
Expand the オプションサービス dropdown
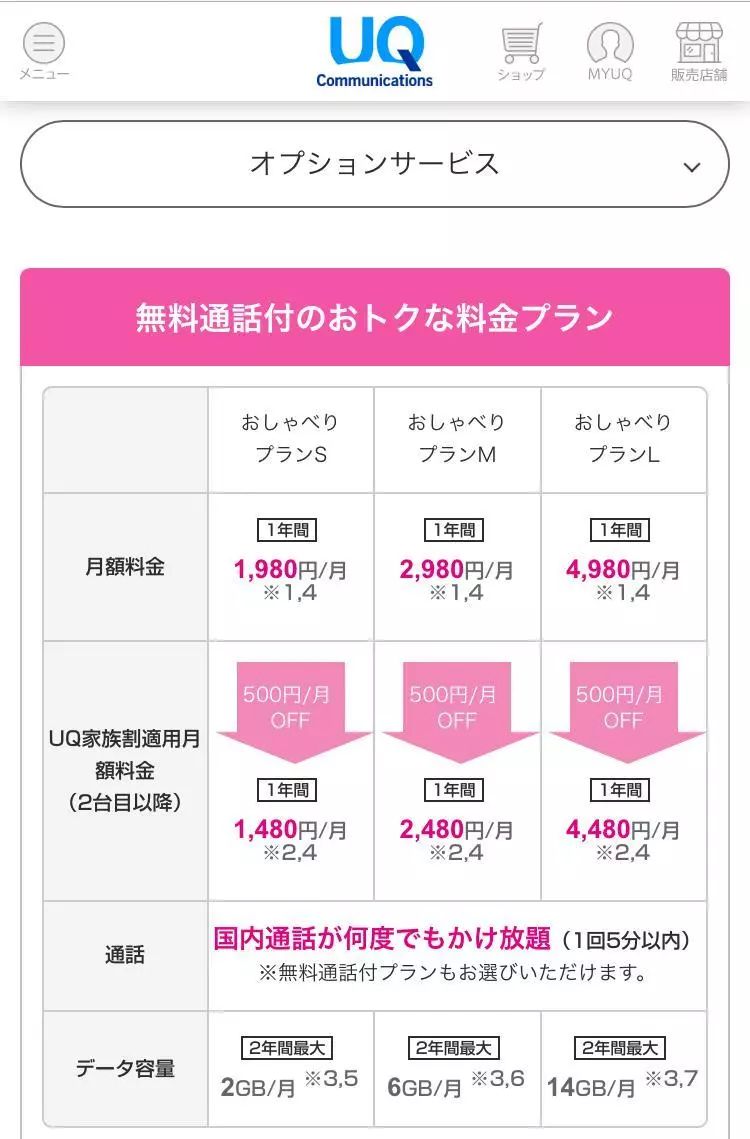375,164
